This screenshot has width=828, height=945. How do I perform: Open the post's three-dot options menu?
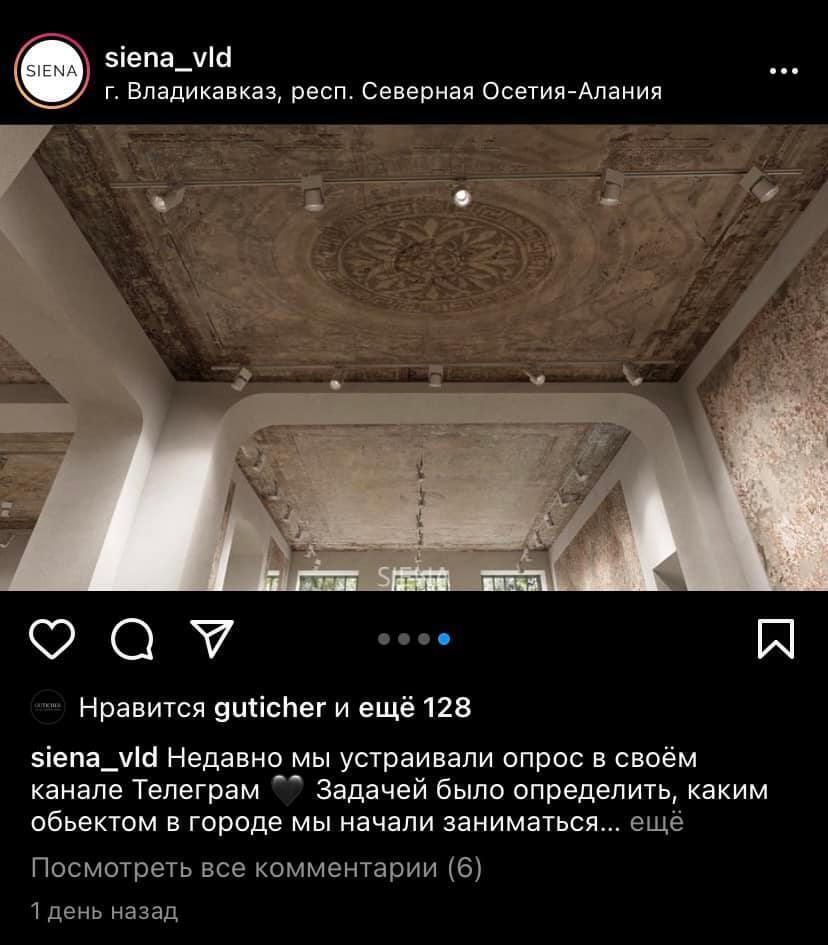783,71
